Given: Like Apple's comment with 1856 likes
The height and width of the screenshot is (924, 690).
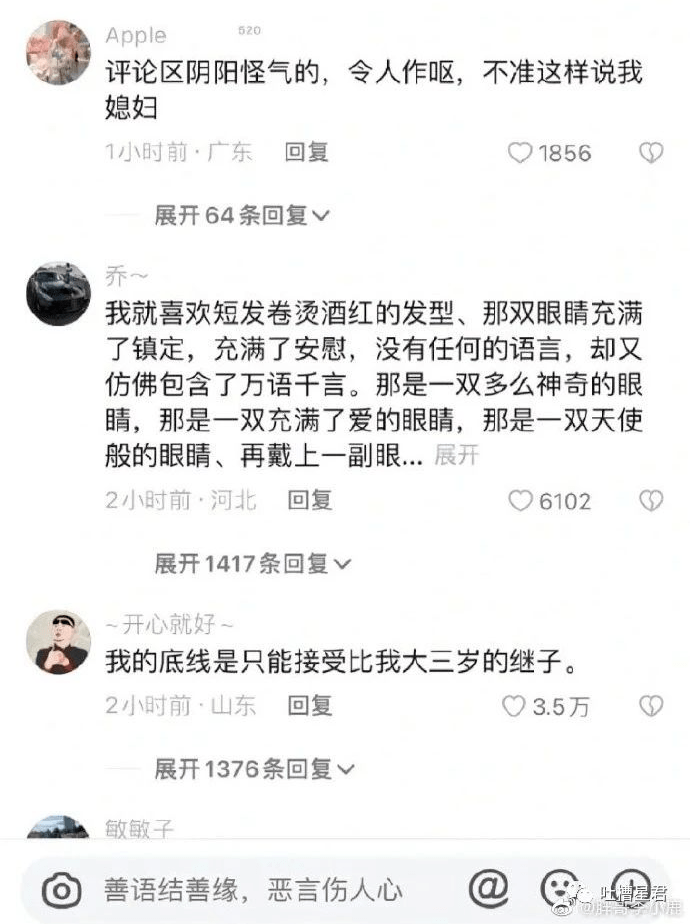Looking at the screenshot, I should coord(521,153).
